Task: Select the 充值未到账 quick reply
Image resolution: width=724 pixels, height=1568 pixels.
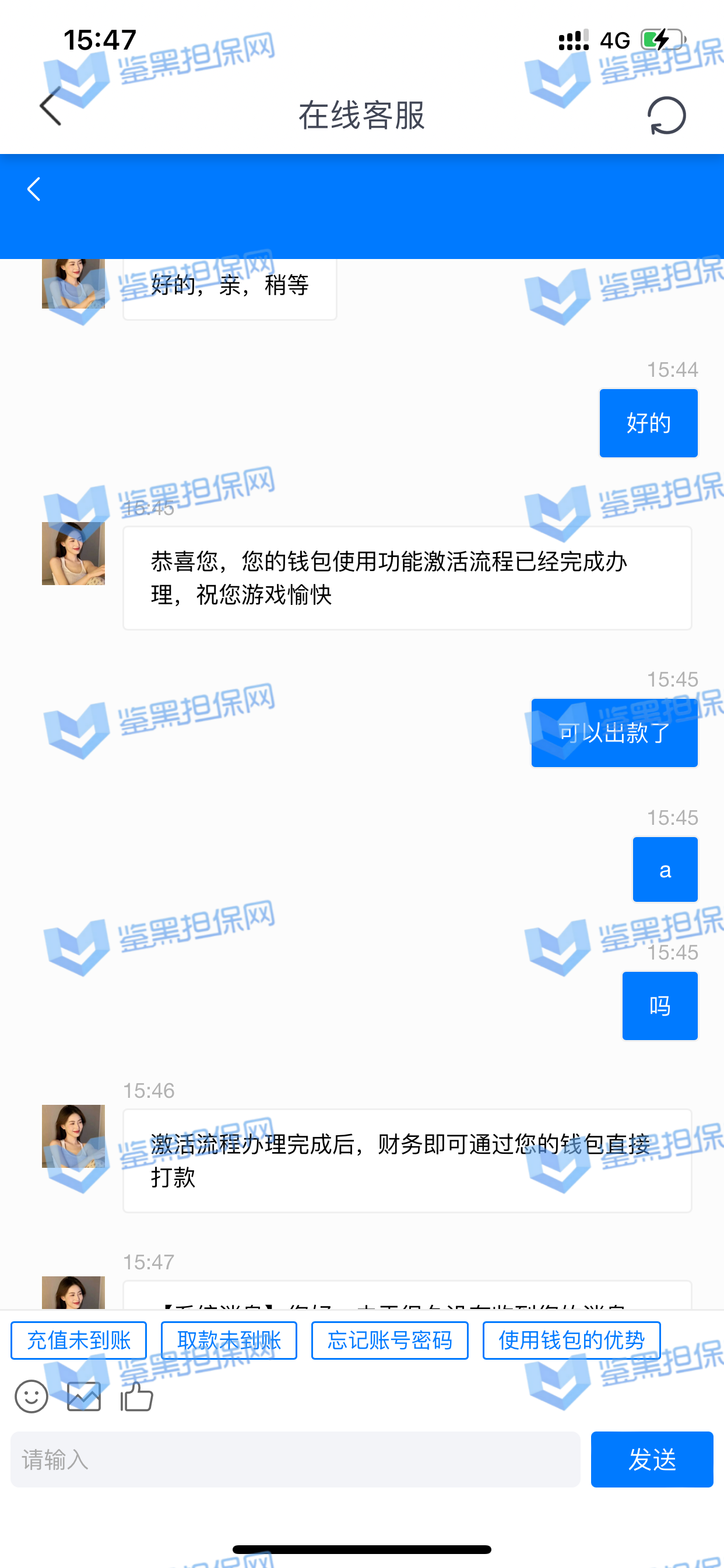Action: pos(79,1340)
